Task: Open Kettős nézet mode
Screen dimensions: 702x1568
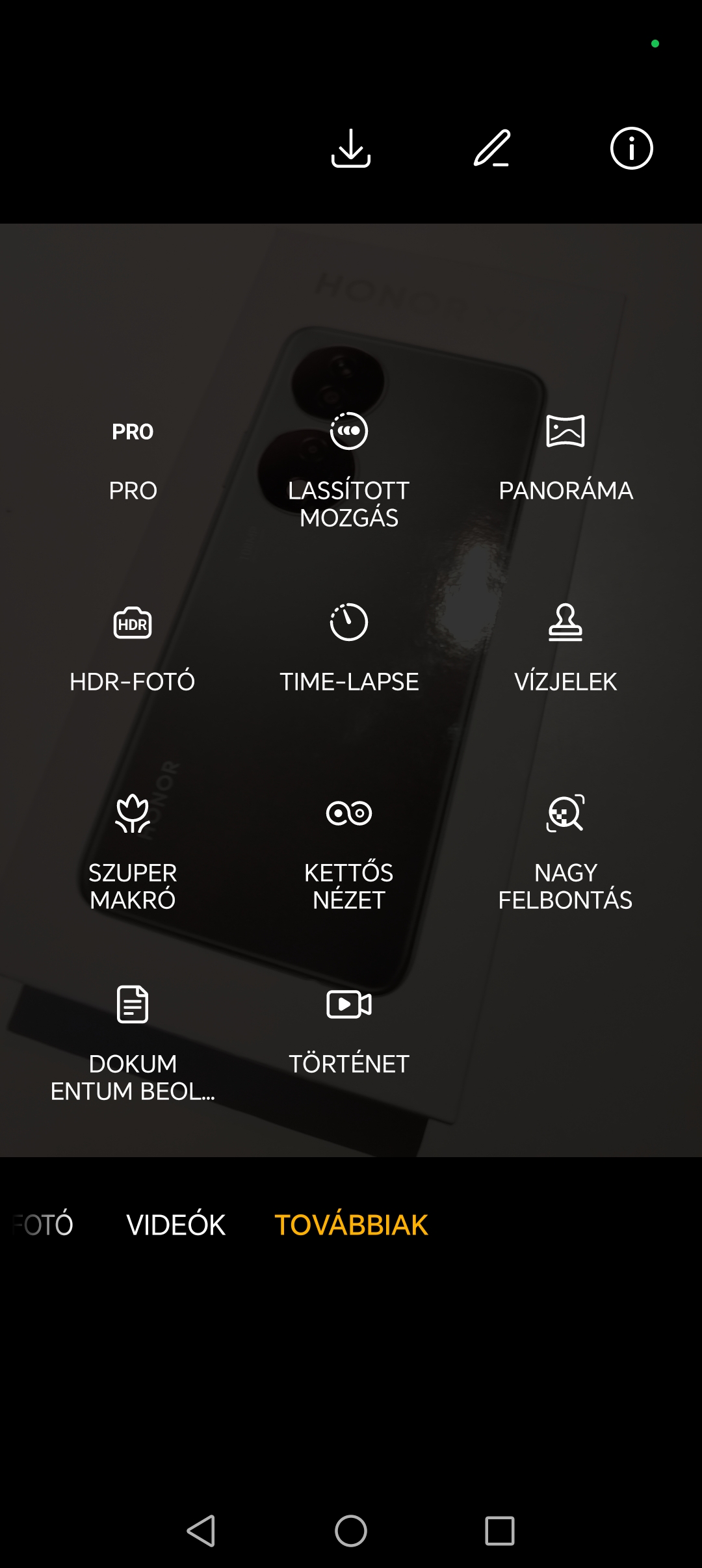Action: (x=349, y=853)
